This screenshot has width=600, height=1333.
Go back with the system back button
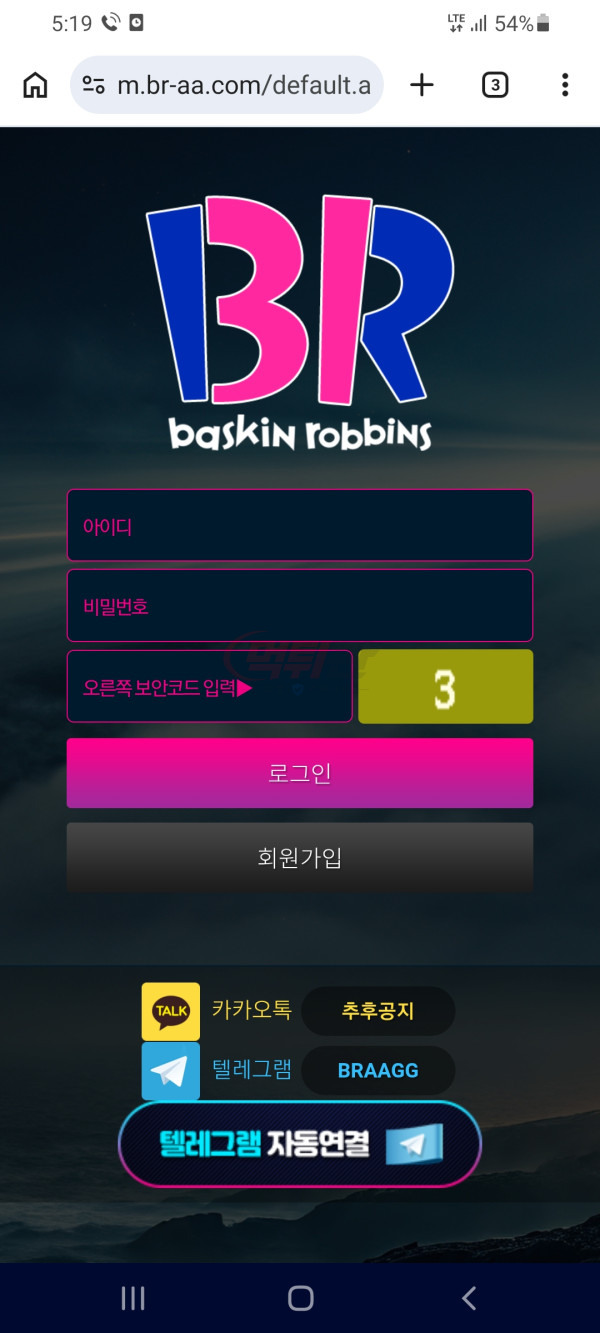[469, 1298]
